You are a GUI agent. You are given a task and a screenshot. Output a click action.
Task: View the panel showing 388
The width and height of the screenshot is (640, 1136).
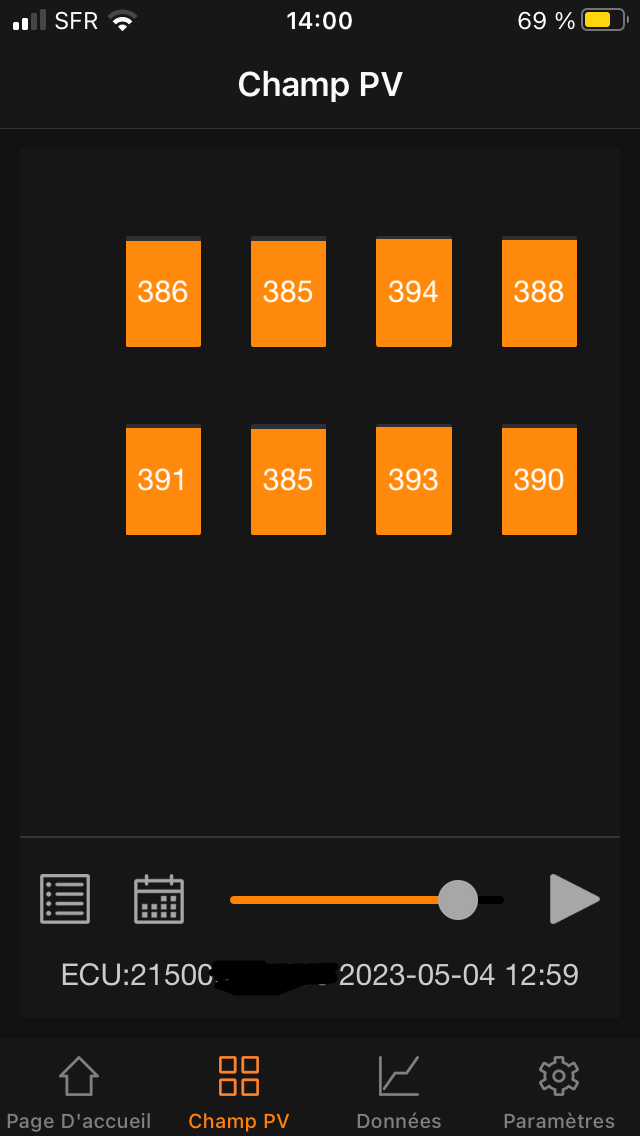(x=539, y=292)
